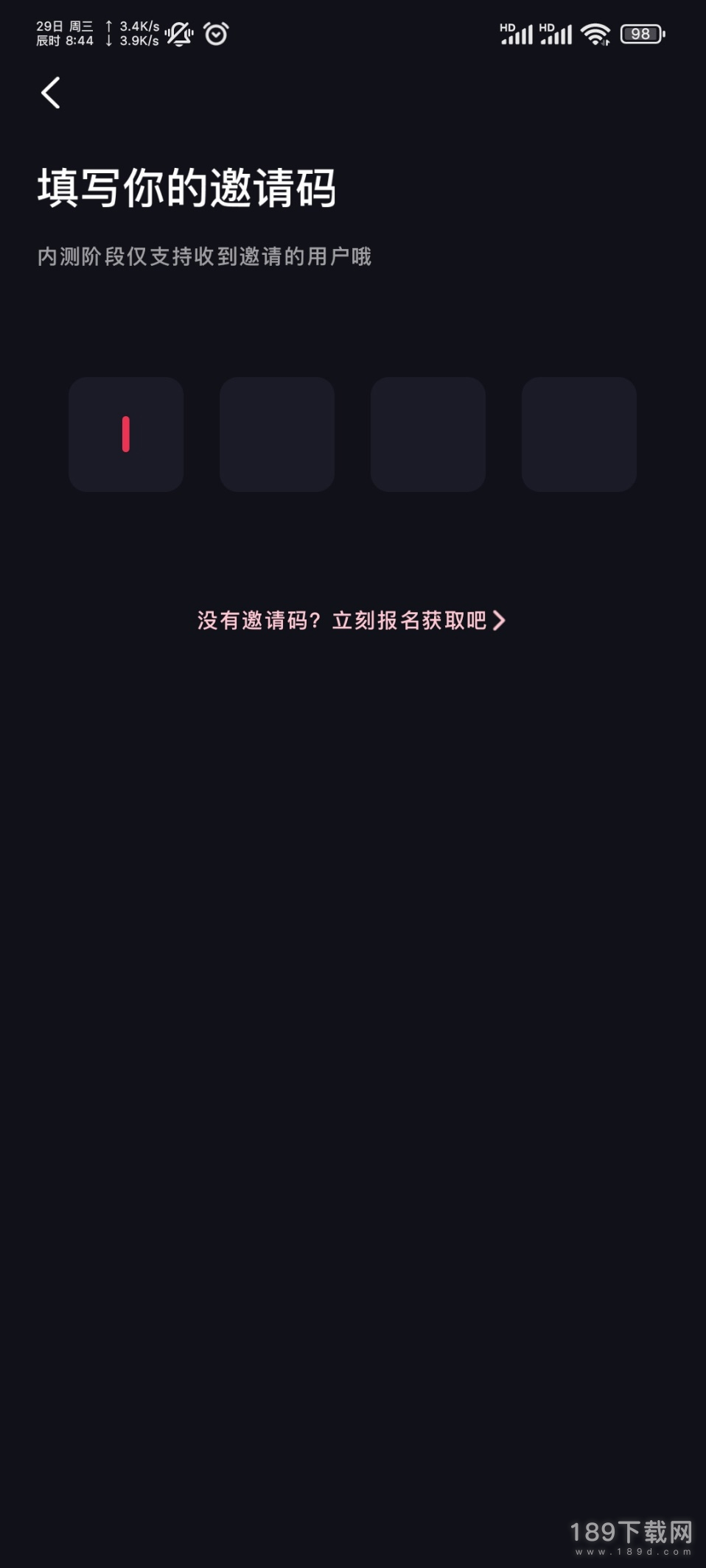The image size is (706, 1568).
Task: Open the 没有邀请码?立刻报名获取吧 link
Action: coord(351,621)
